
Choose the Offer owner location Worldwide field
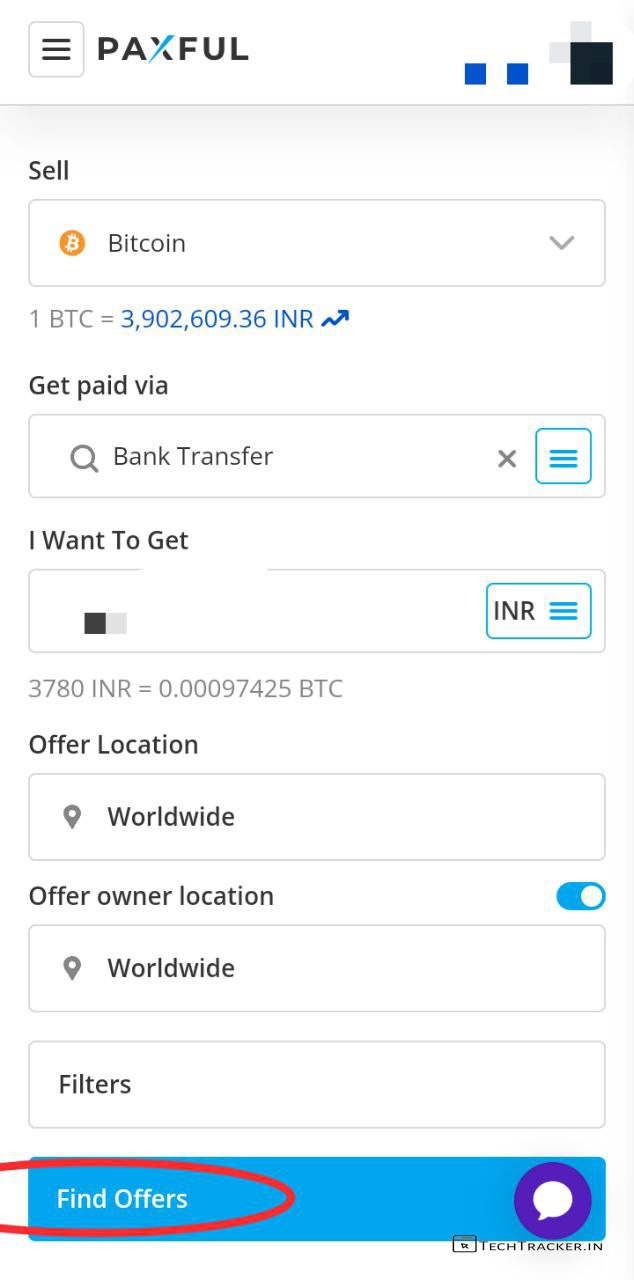(316, 968)
